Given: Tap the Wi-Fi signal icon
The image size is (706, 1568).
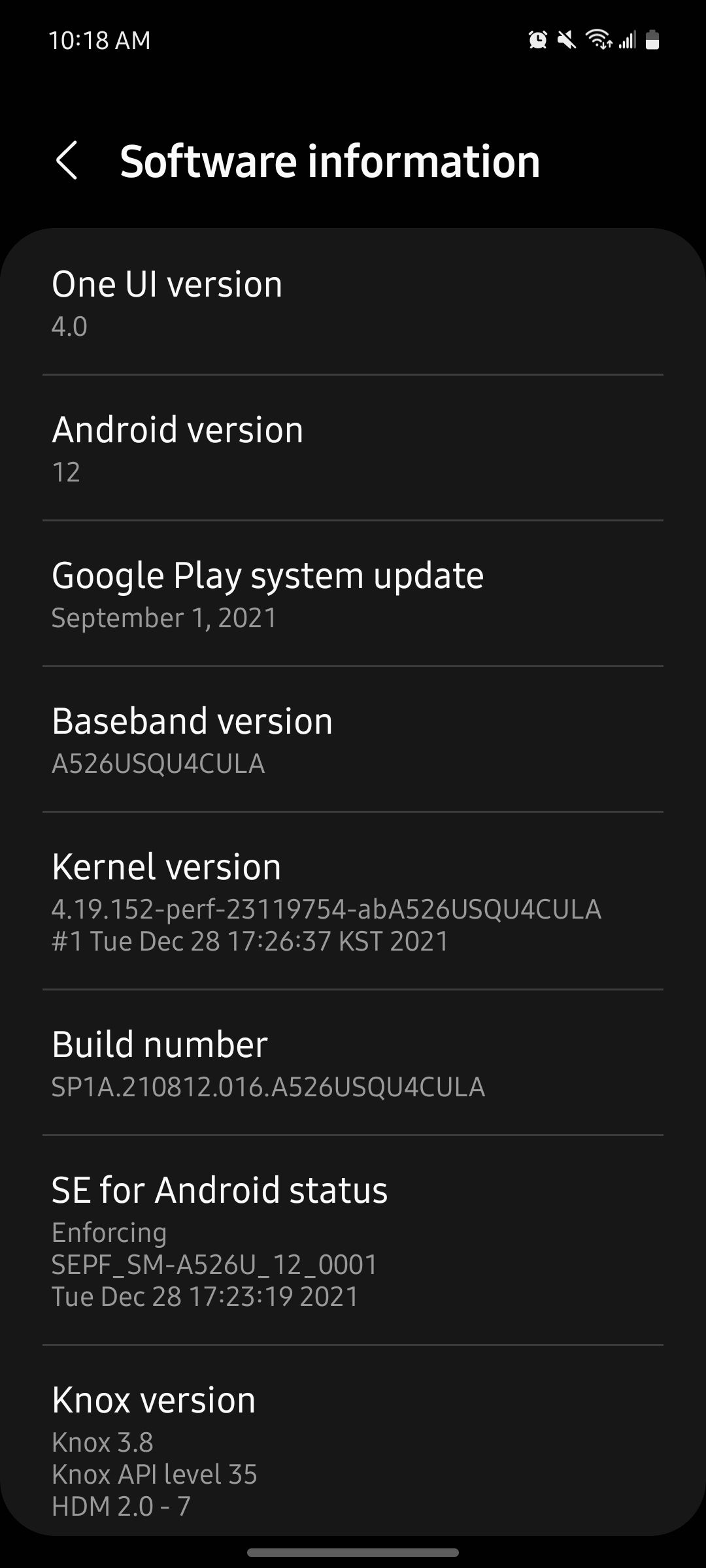Looking at the screenshot, I should point(597,36).
